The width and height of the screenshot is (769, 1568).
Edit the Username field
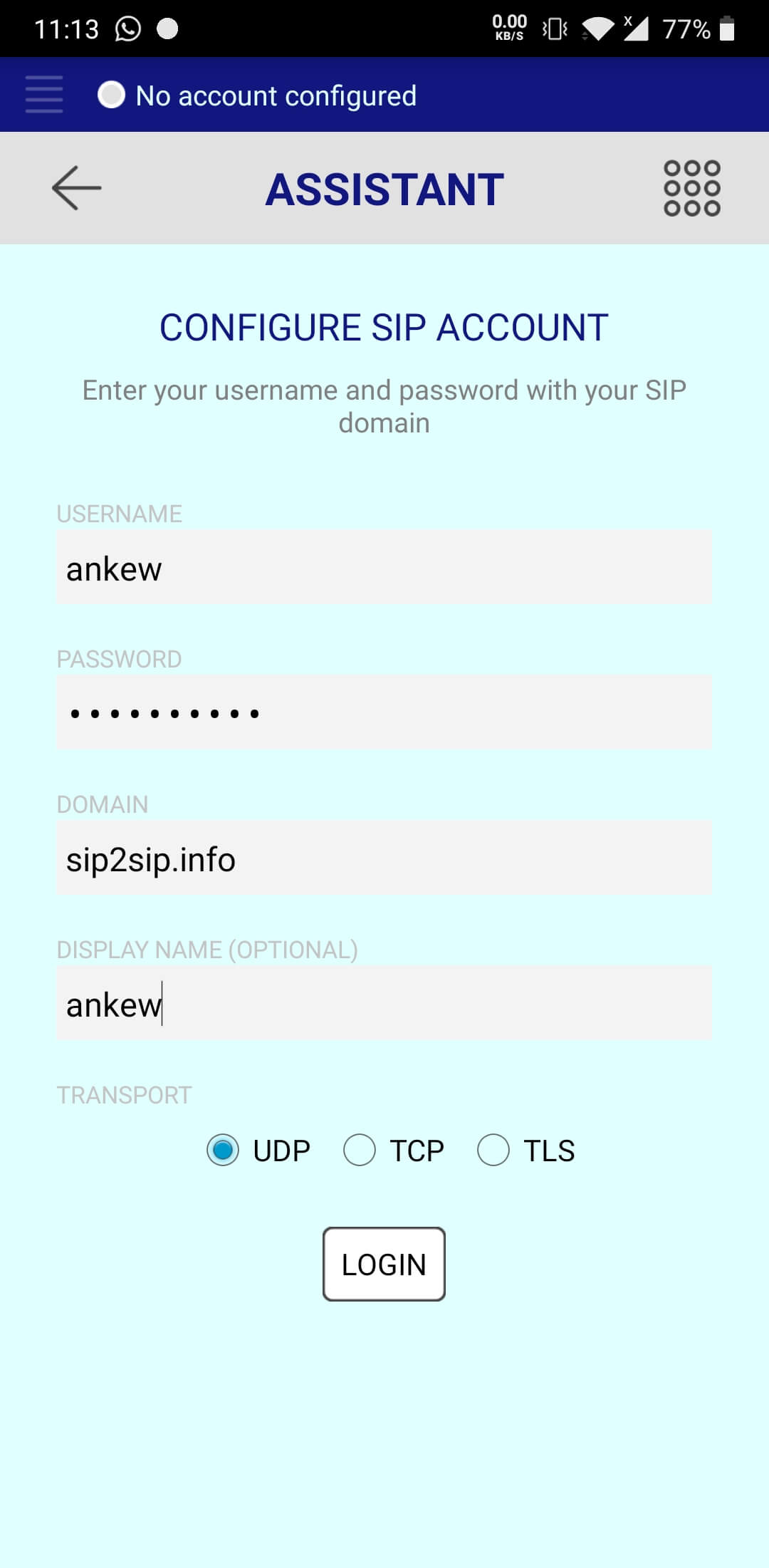coord(384,567)
